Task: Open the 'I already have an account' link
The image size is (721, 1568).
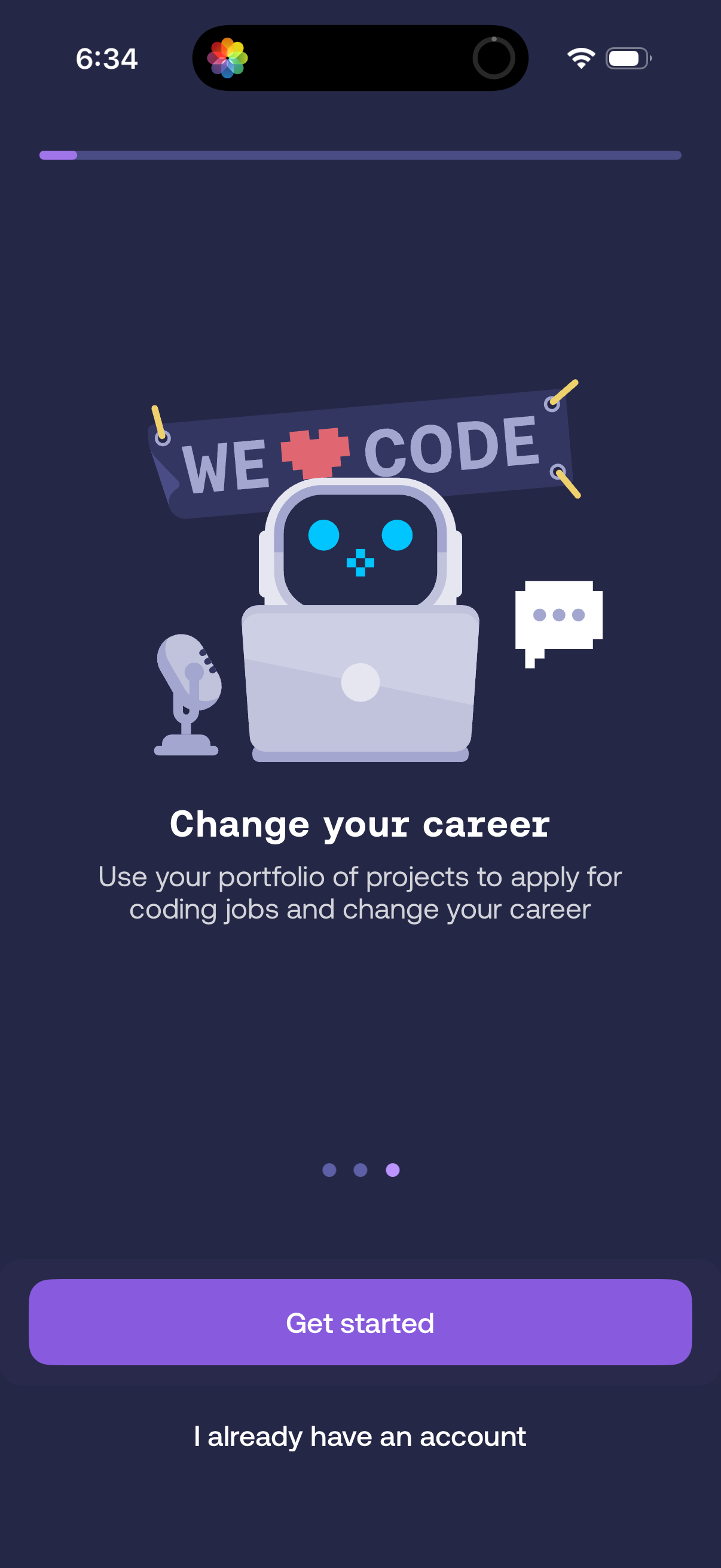Action: pyautogui.click(x=360, y=1436)
